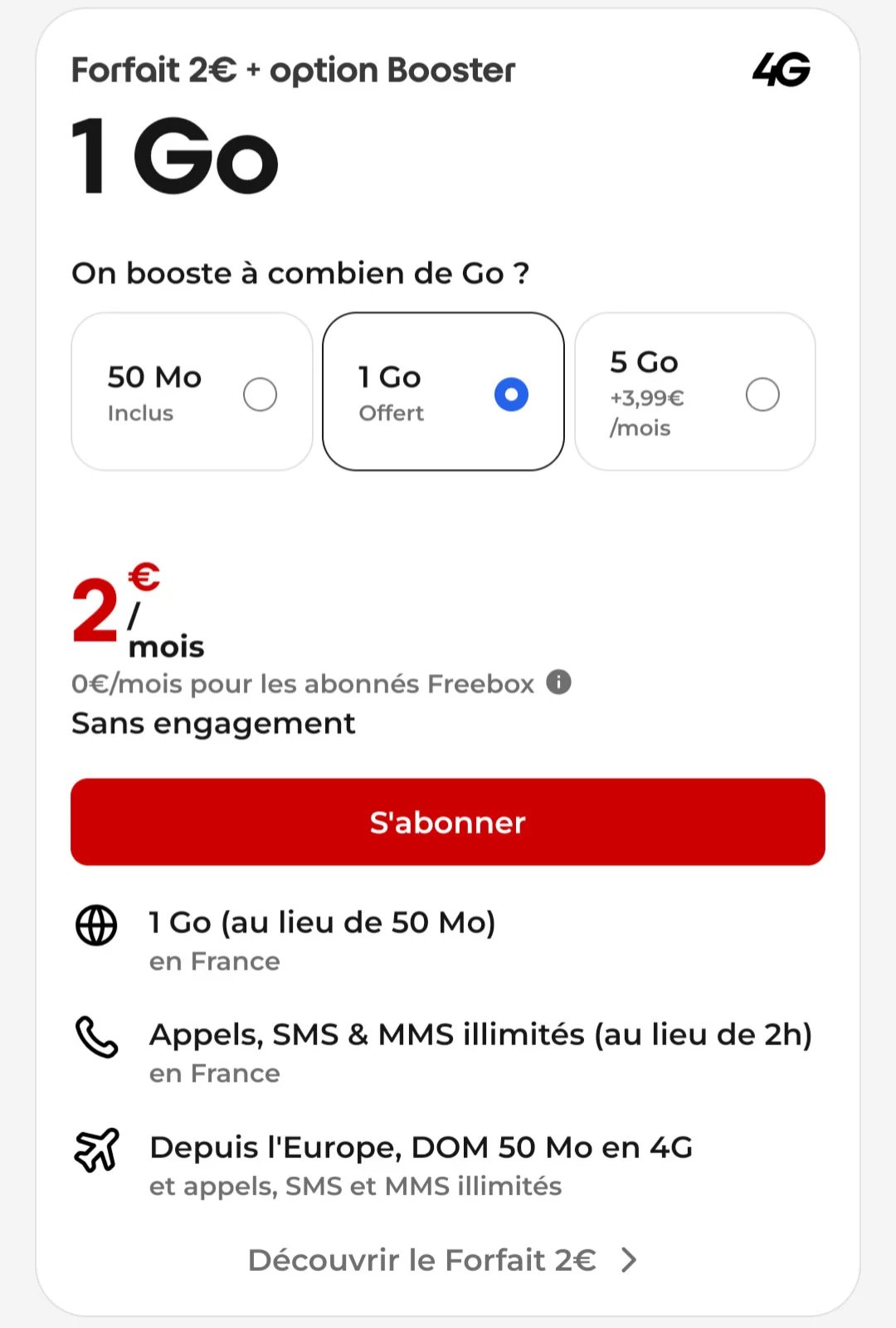This screenshot has width=896, height=1328.
Task: Select the 50 Mo Inclus option
Action: (x=192, y=393)
